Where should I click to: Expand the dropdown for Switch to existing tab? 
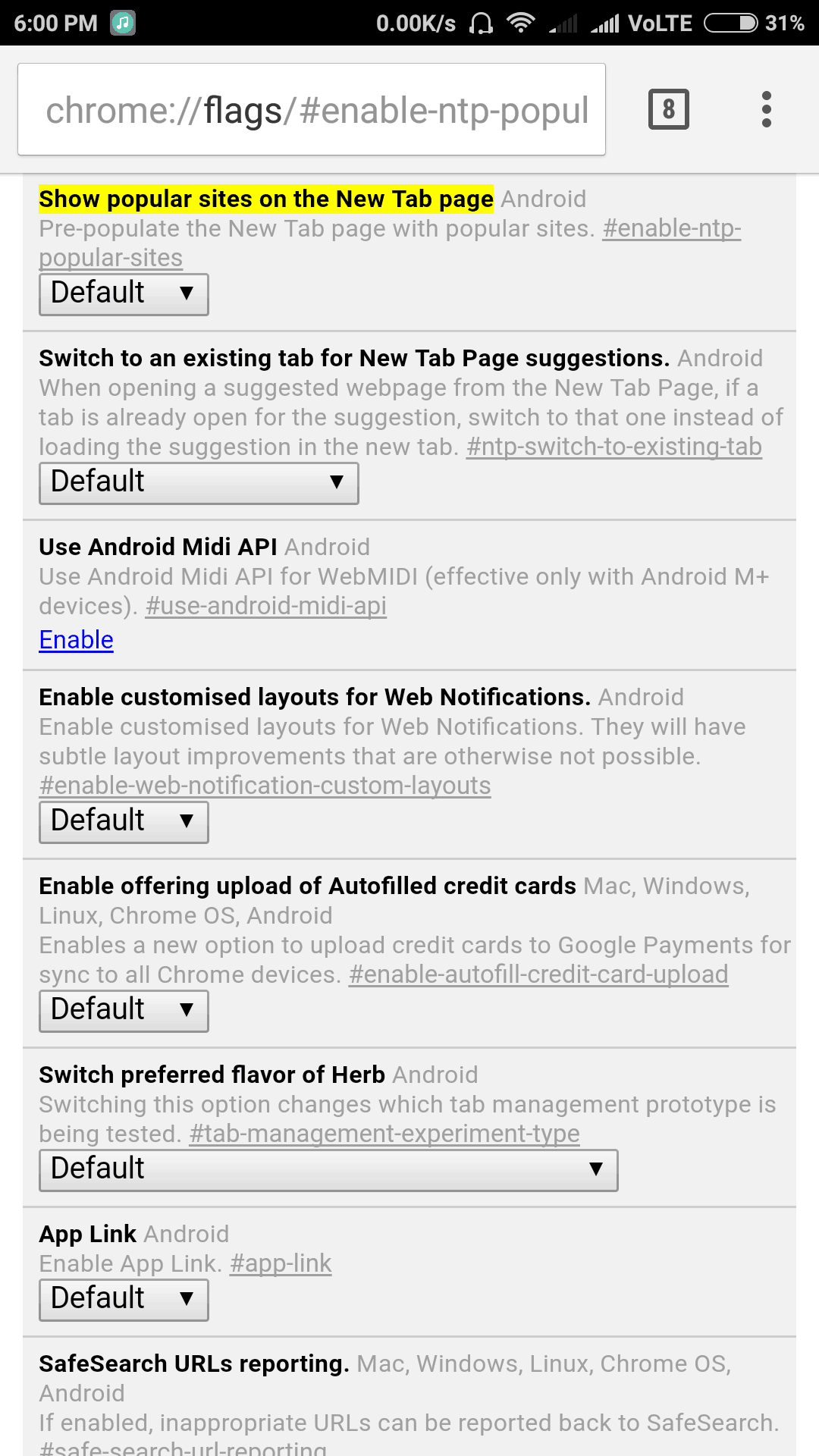pos(199,483)
